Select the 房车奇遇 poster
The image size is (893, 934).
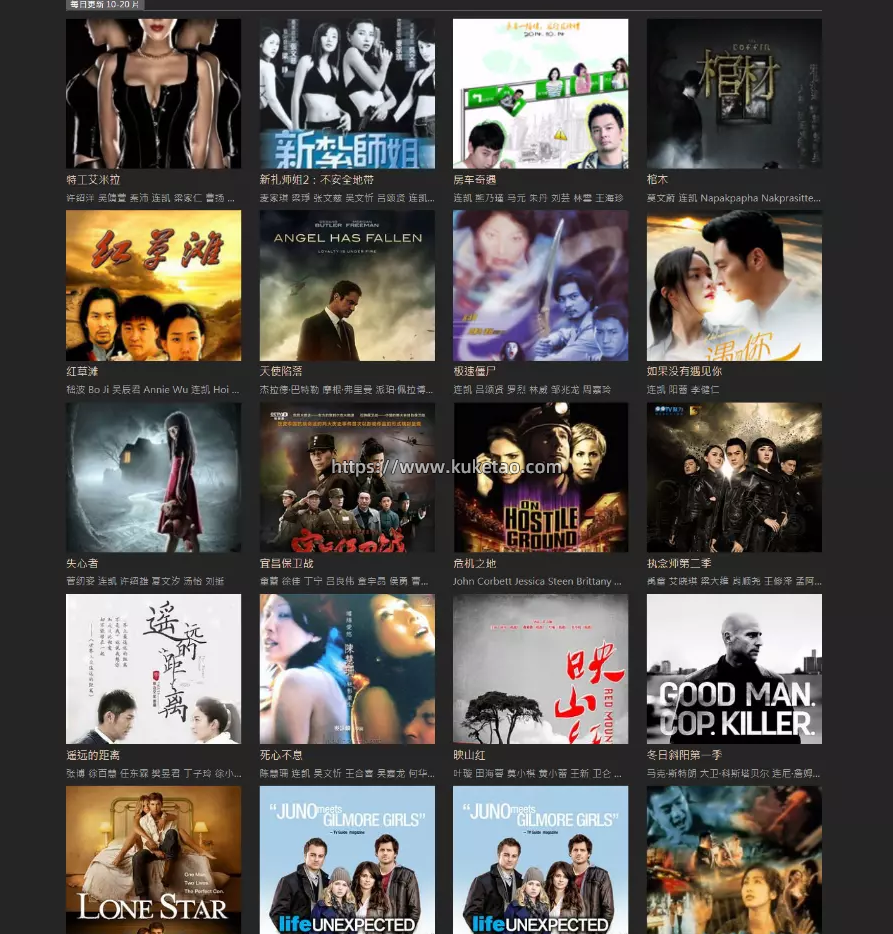(540, 93)
